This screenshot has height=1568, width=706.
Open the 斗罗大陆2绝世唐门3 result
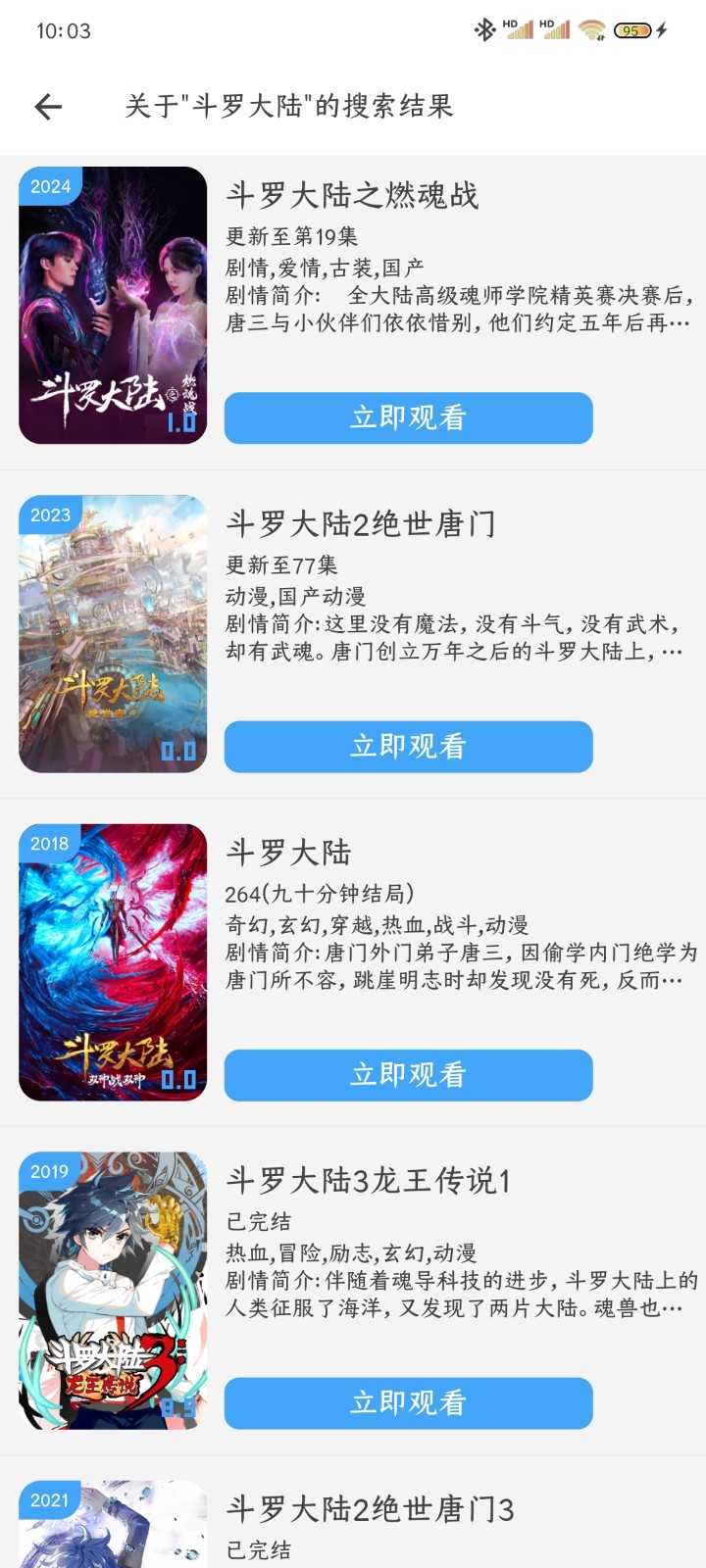click(x=370, y=1510)
